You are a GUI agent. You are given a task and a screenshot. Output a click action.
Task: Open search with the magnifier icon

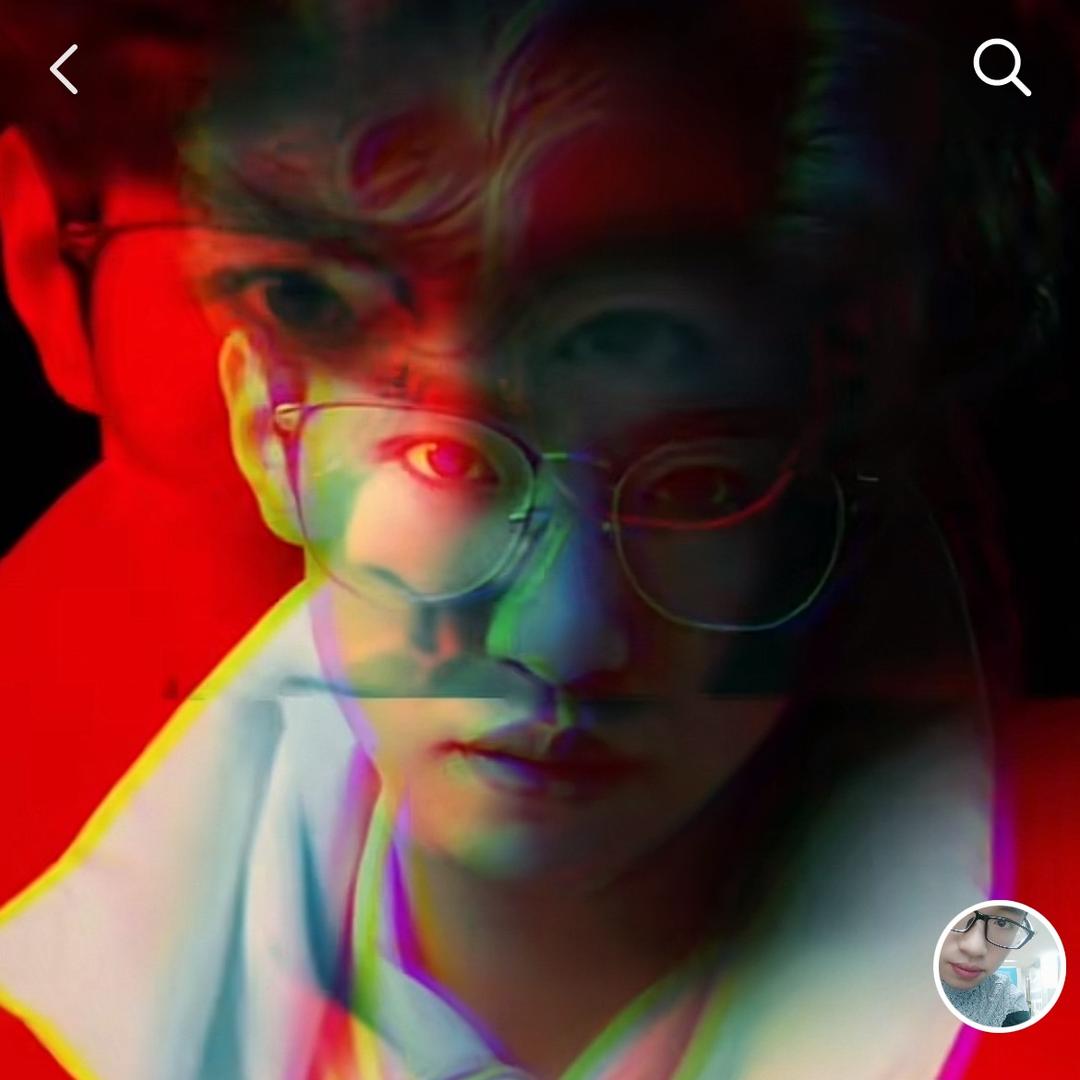click(x=1001, y=68)
